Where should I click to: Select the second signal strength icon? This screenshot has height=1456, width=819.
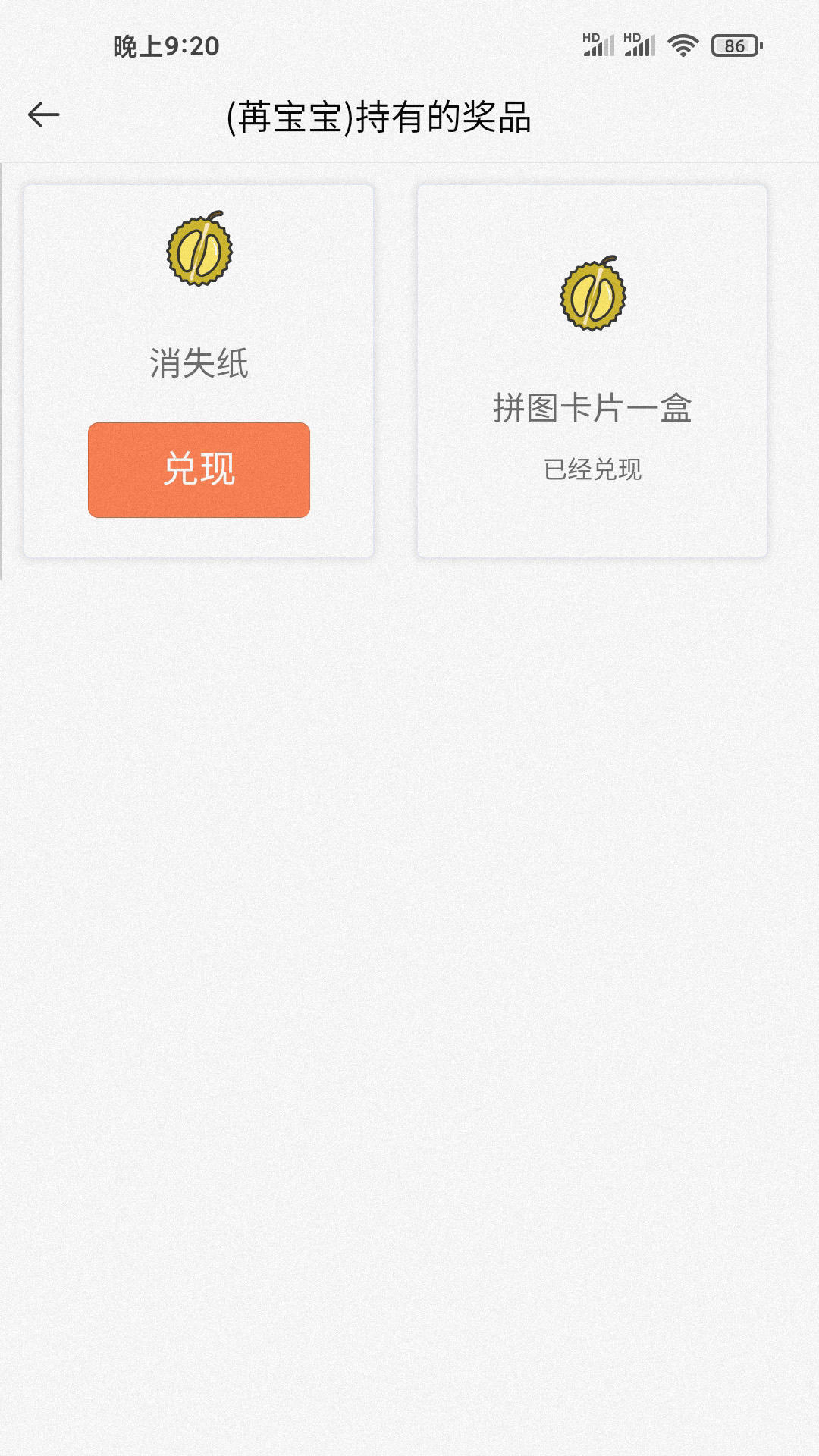(x=639, y=45)
